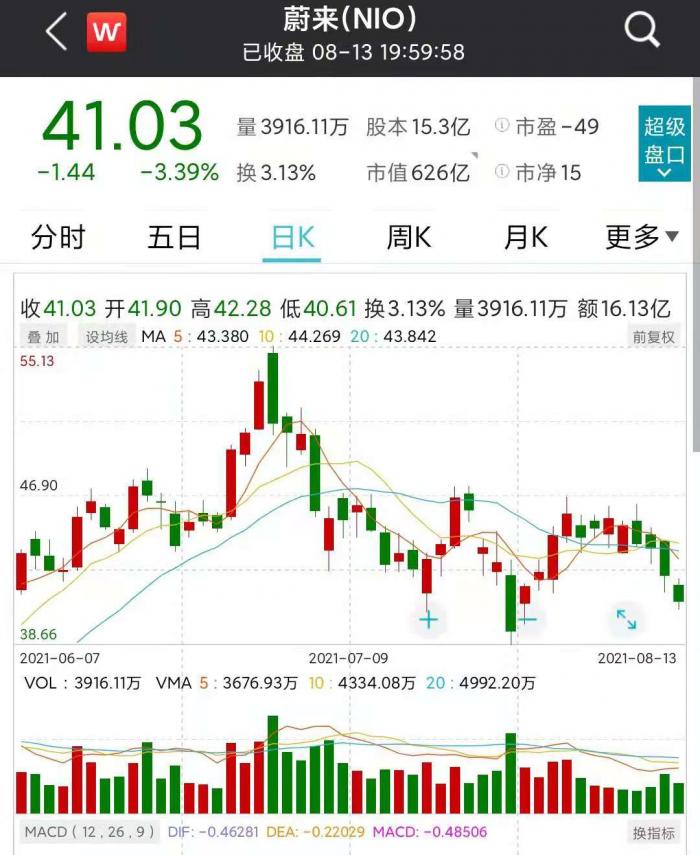This screenshot has height=855, width=700.
Task: Open the 市盈 info icon
Action: 502,126
